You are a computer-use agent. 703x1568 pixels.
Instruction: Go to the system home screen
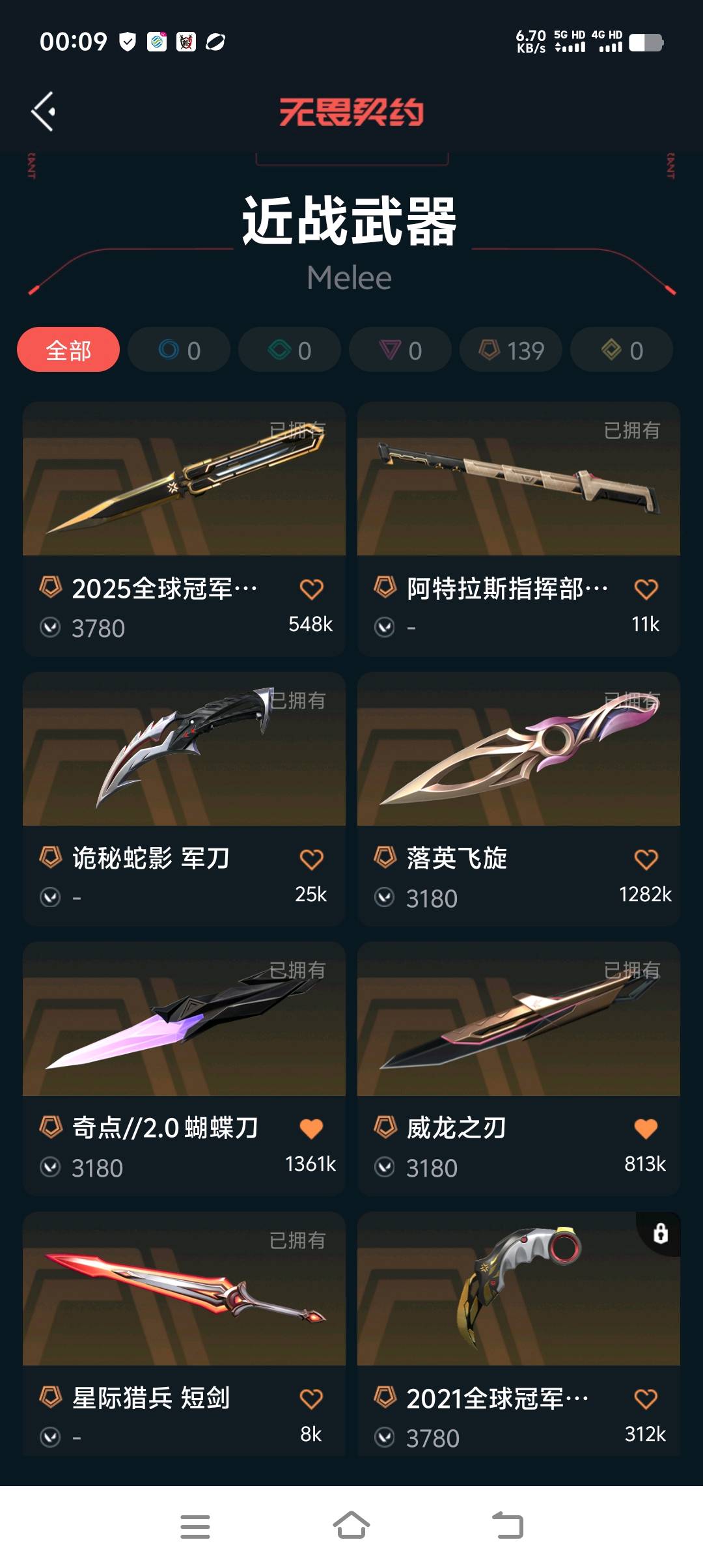point(351,1526)
